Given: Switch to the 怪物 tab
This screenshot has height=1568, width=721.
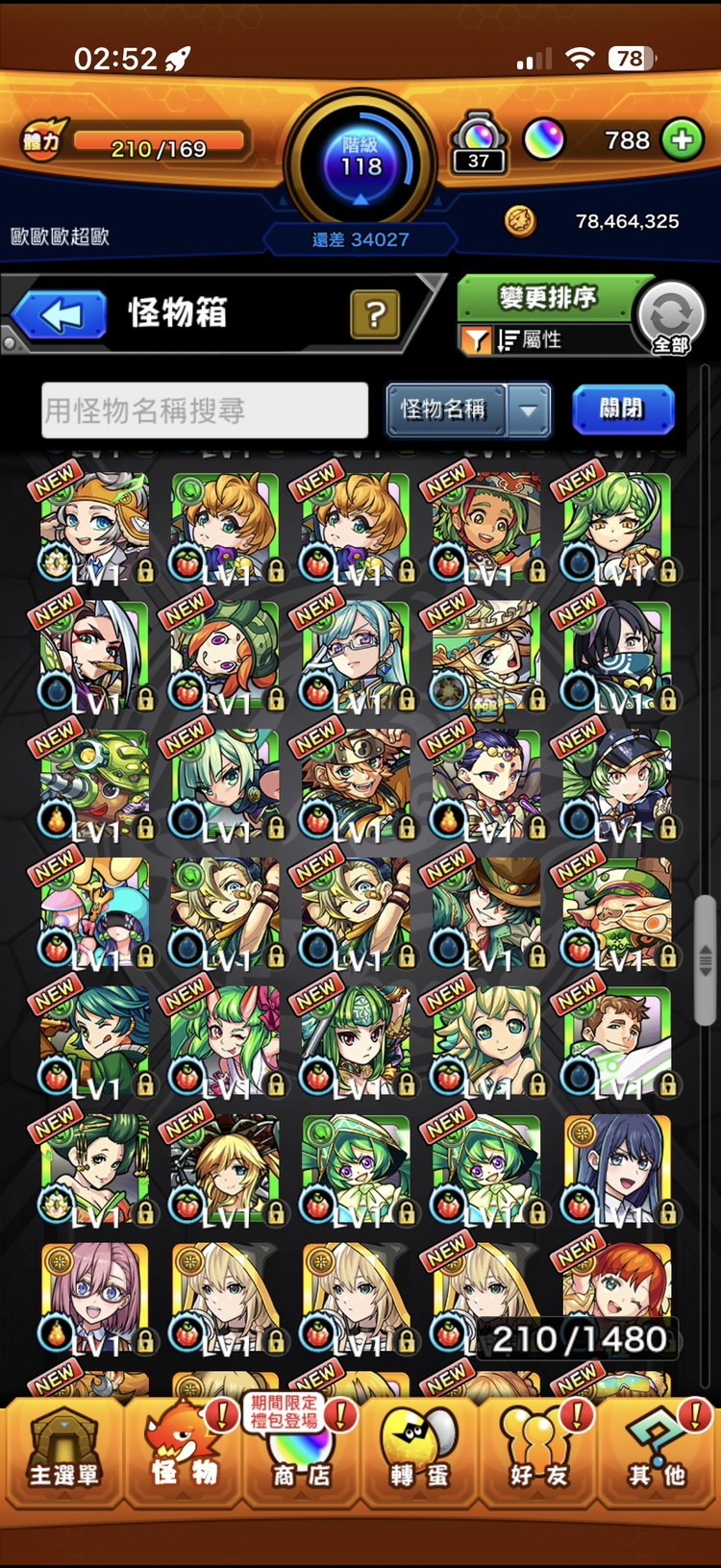Looking at the screenshot, I should (x=183, y=1453).
